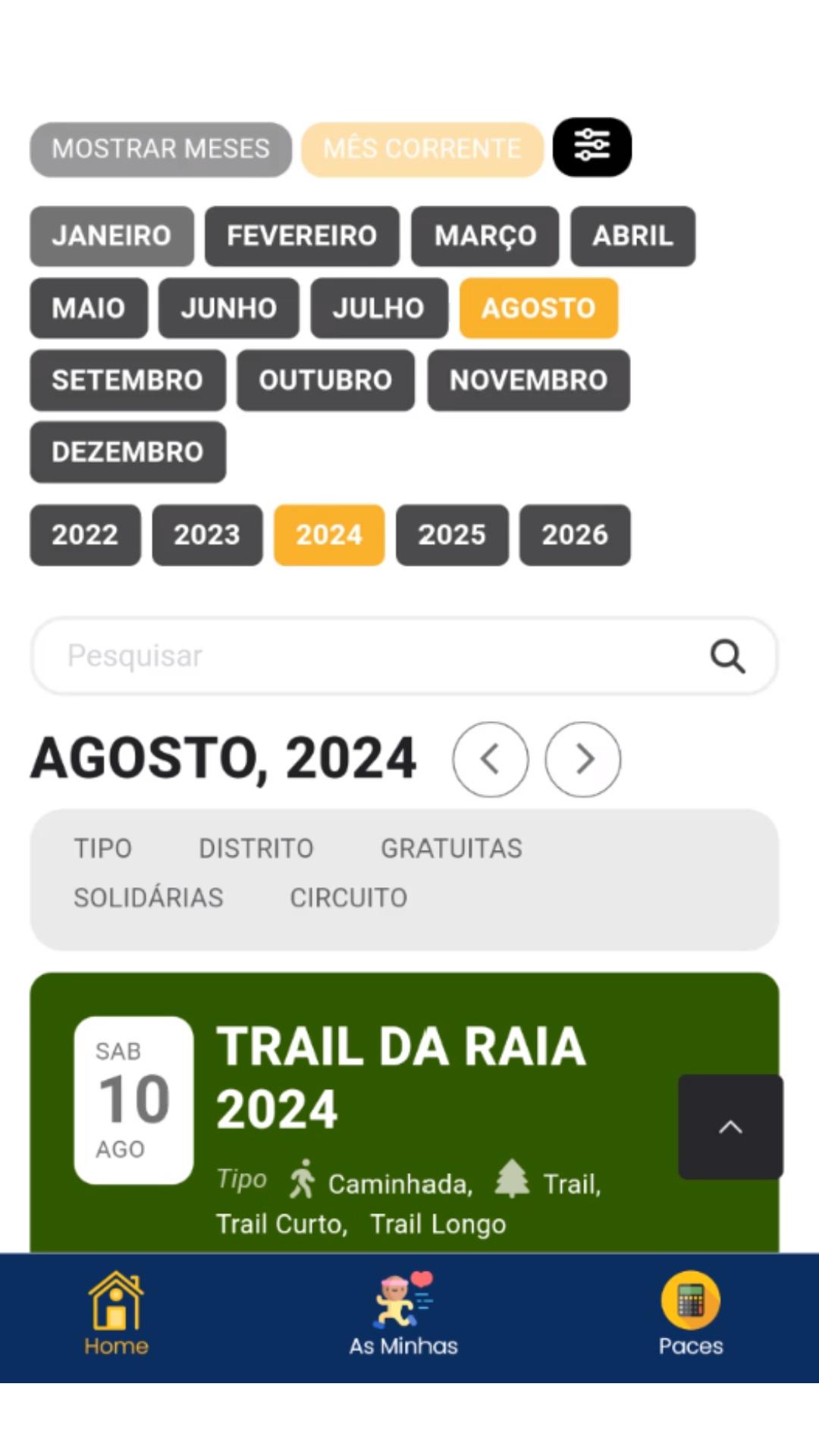Switch to the Paces tab

(691, 1315)
